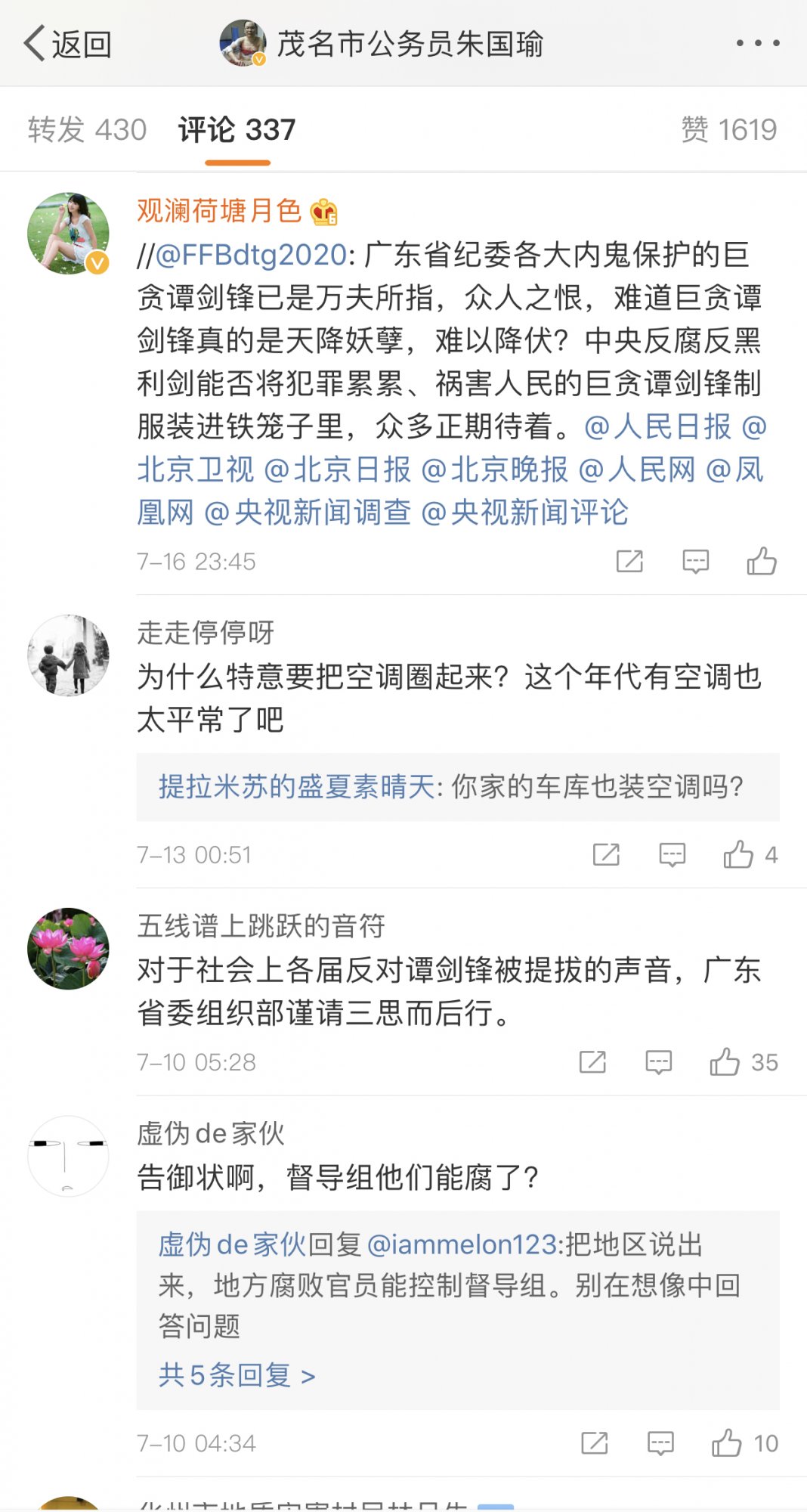Expand 共5条回复 replies
The image size is (807, 1512).
point(237,1375)
